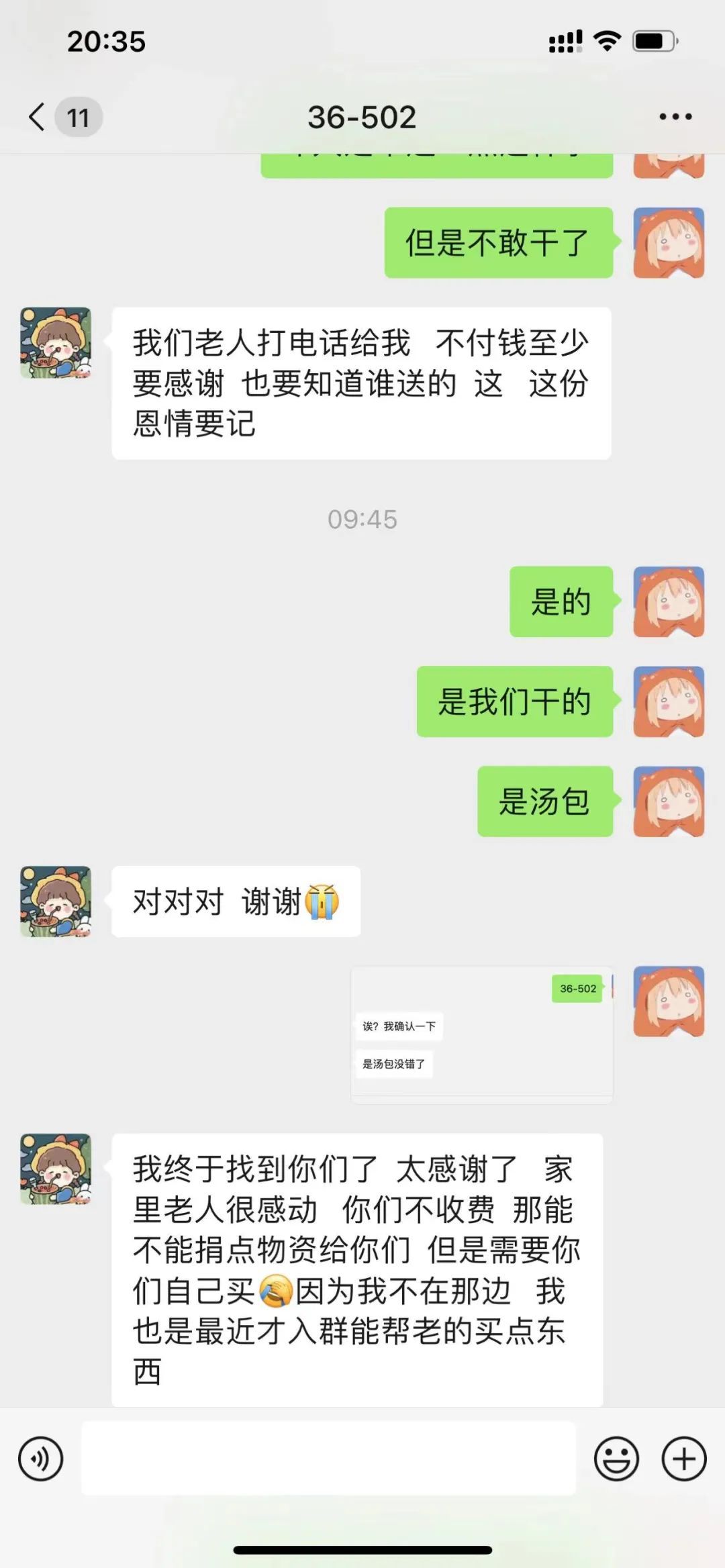Tap the message text field
This screenshot has width=725, height=1568.
(x=329, y=1459)
